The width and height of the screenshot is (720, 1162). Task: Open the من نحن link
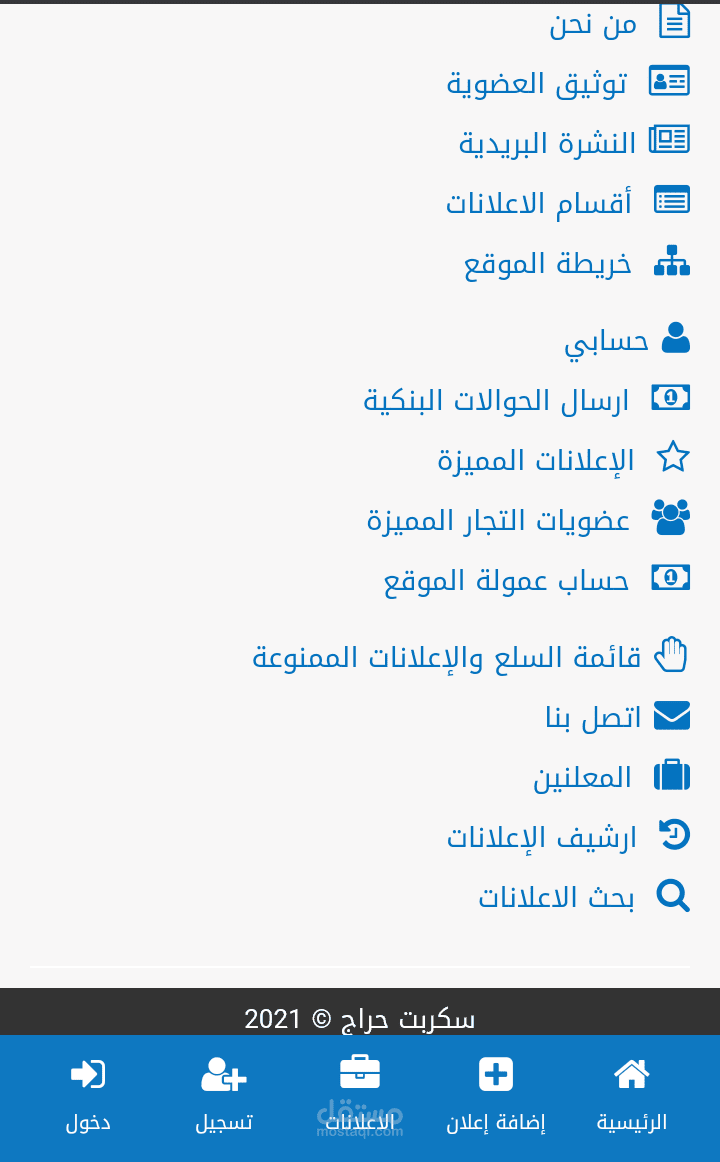click(593, 24)
